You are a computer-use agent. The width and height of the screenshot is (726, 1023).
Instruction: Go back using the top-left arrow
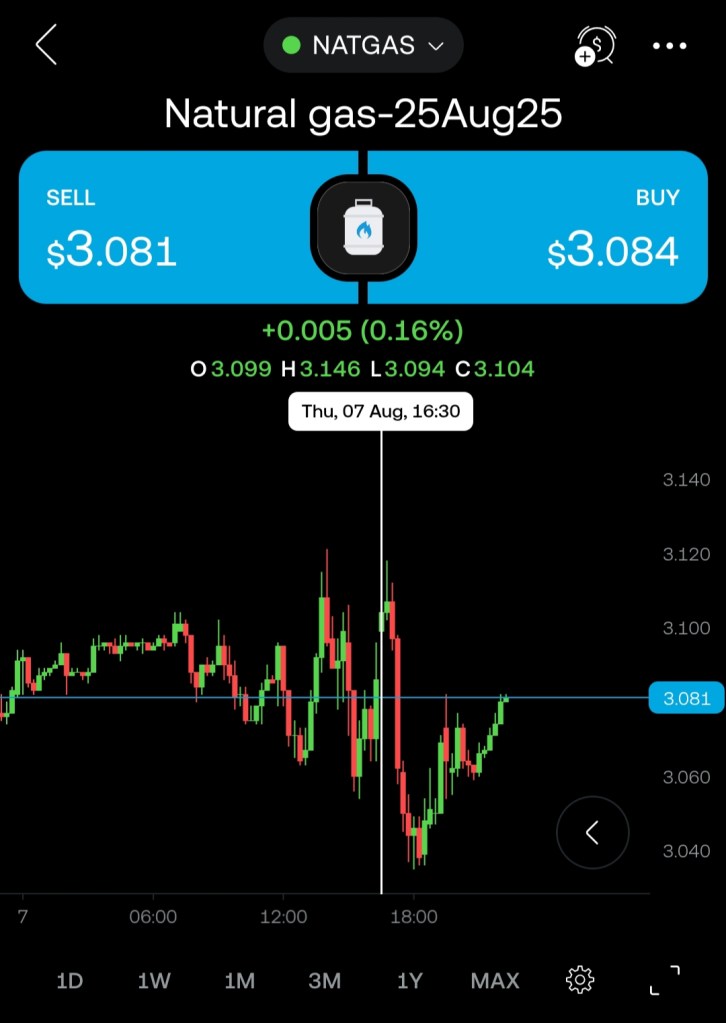46,46
